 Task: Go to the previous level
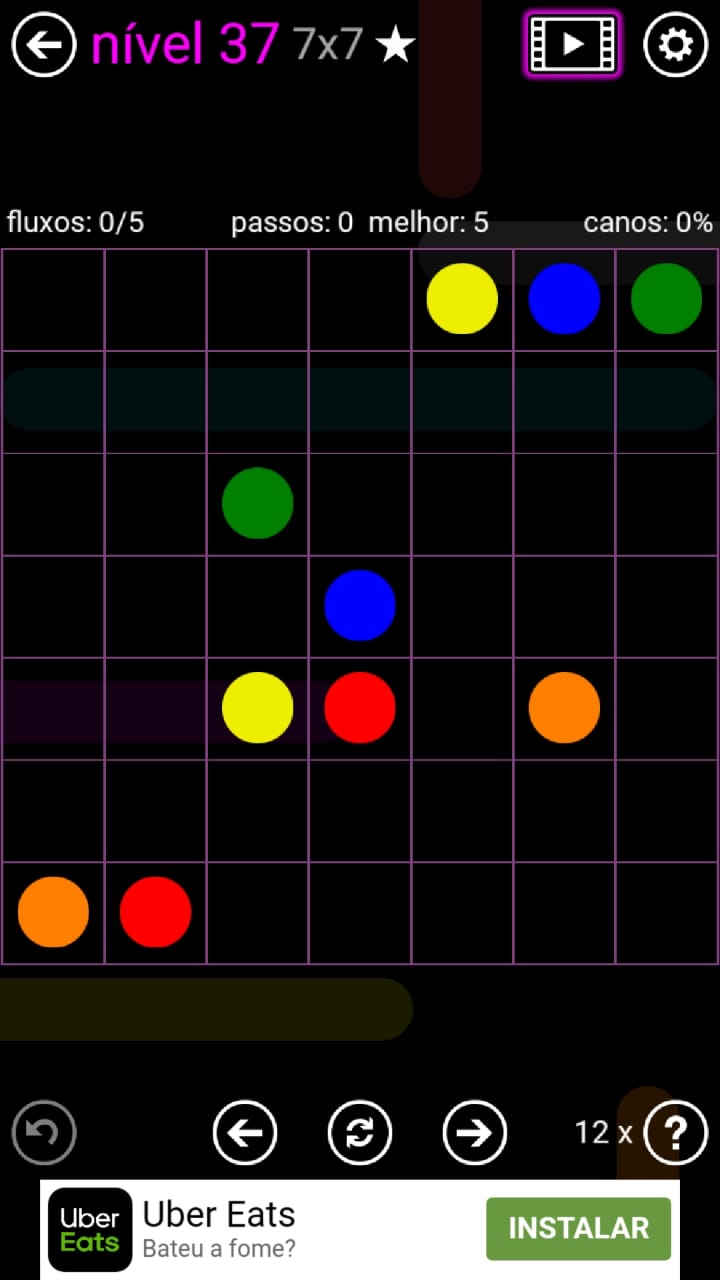click(245, 1132)
